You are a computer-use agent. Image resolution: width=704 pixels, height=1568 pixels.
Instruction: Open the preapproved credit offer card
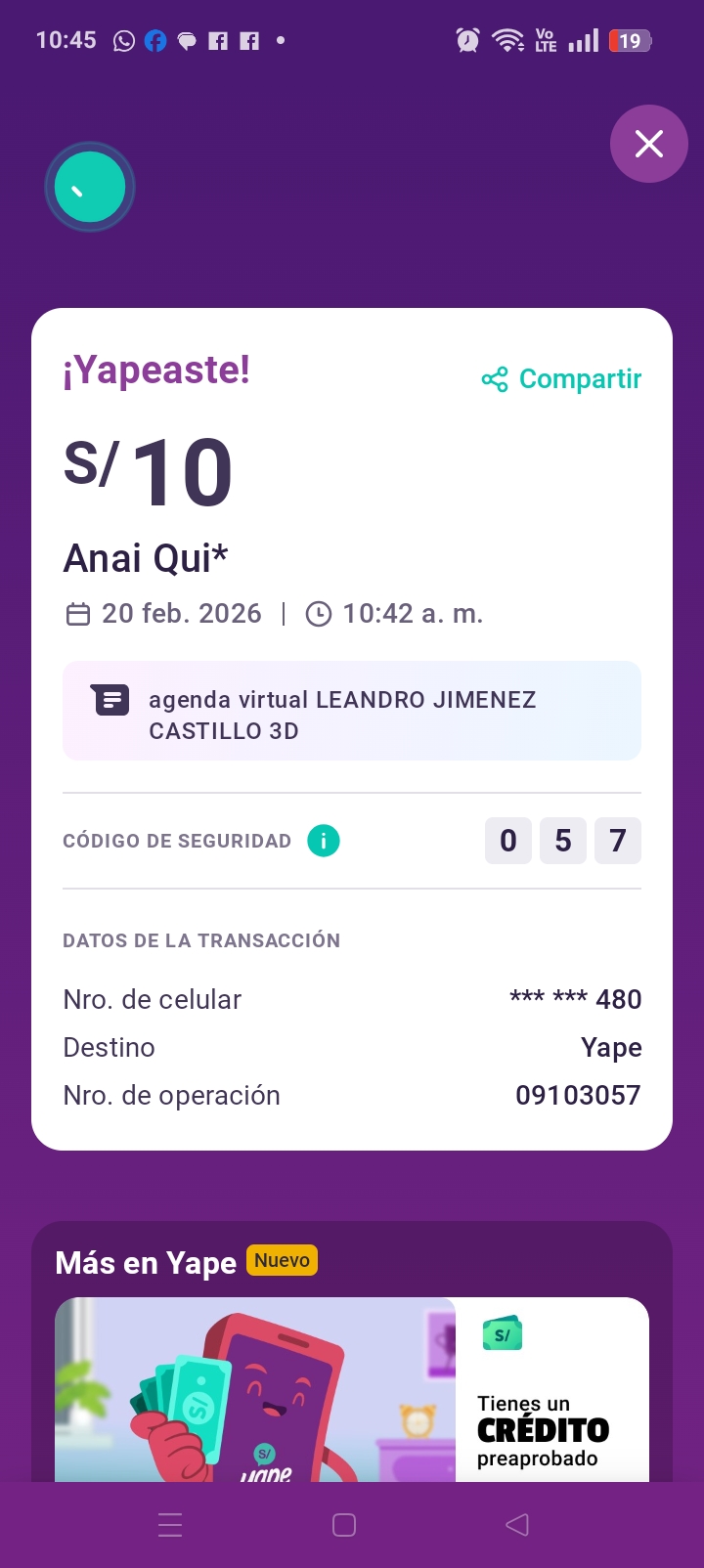click(x=352, y=1388)
